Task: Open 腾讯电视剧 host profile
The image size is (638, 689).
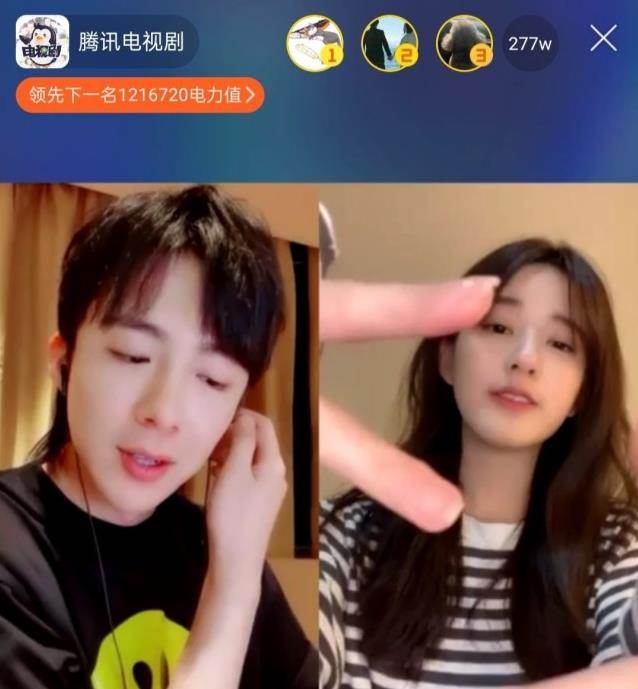Action: pyautogui.click(x=43, y=42)
